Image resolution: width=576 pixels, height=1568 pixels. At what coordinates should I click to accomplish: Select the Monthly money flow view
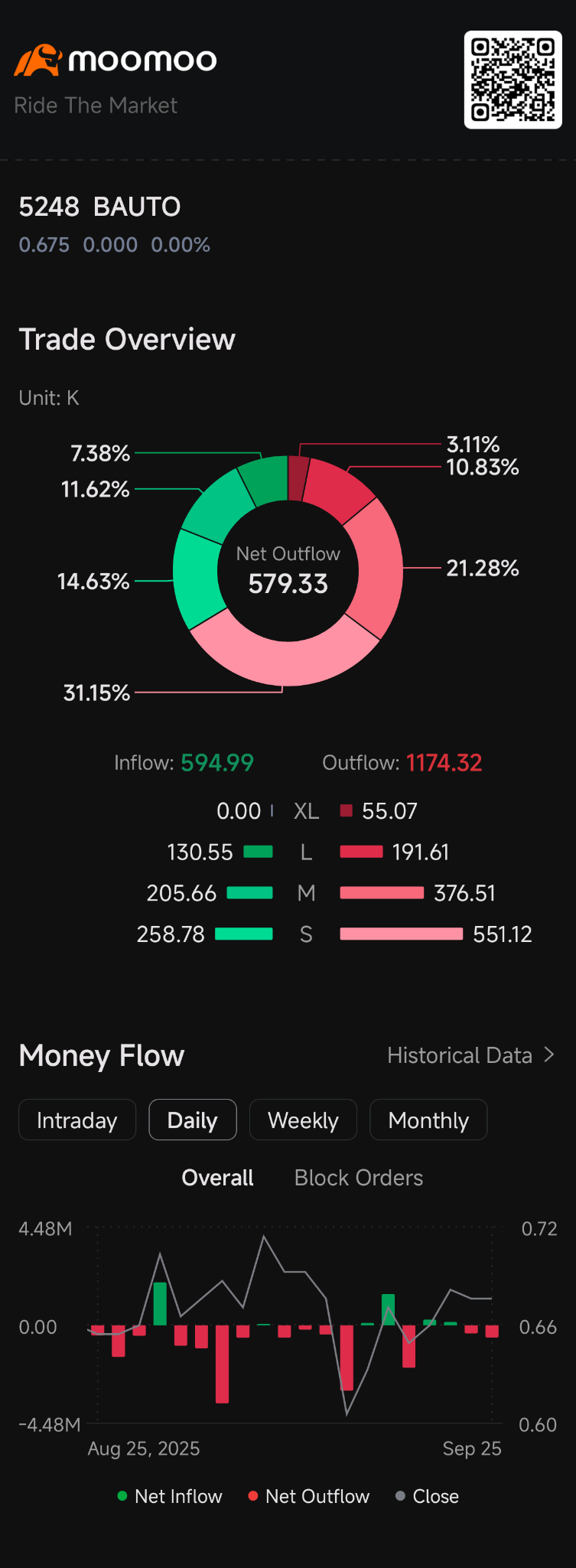[x=428, y=1120]
